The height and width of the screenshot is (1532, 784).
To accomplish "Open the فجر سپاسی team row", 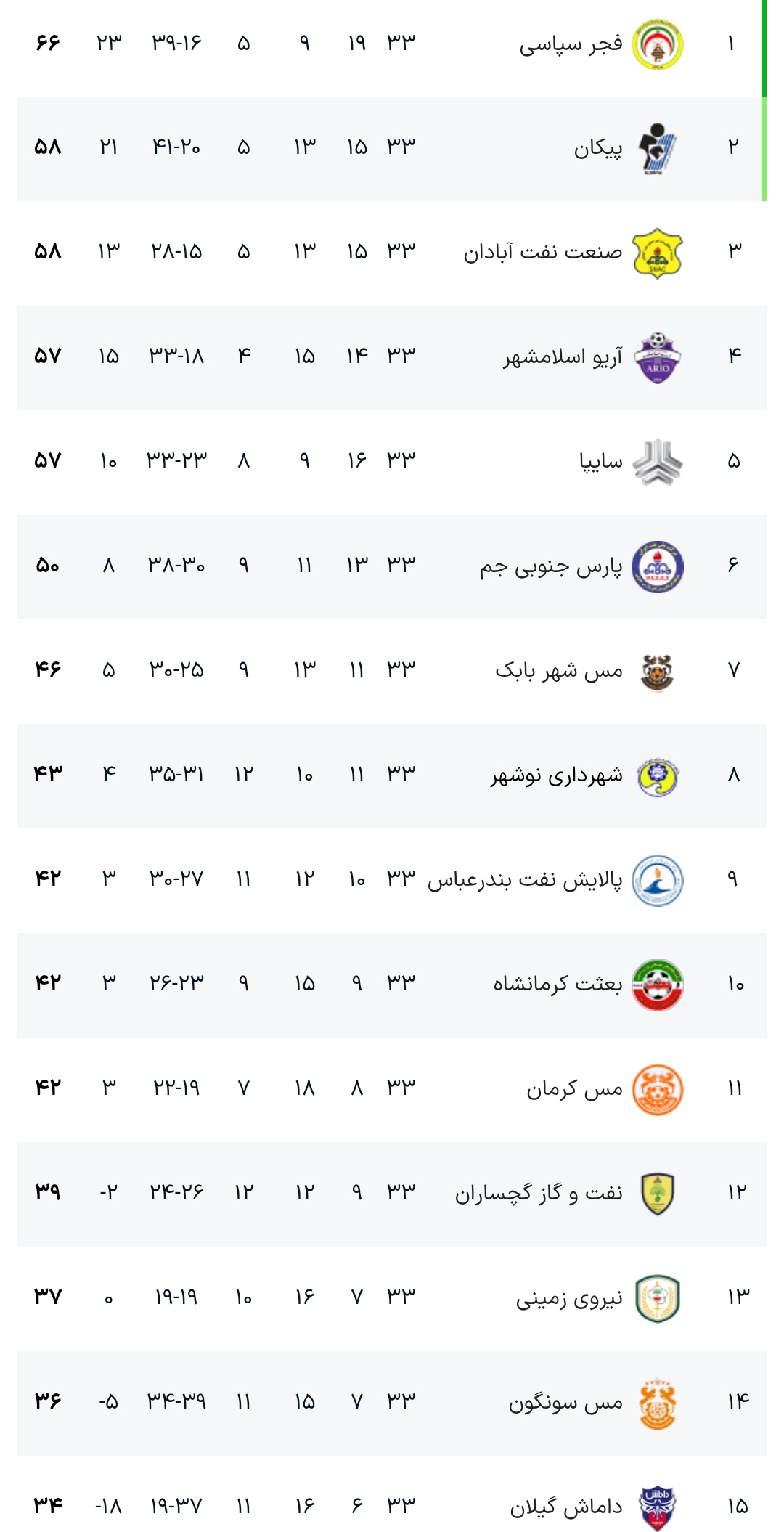I will click(x=392, y=44).
